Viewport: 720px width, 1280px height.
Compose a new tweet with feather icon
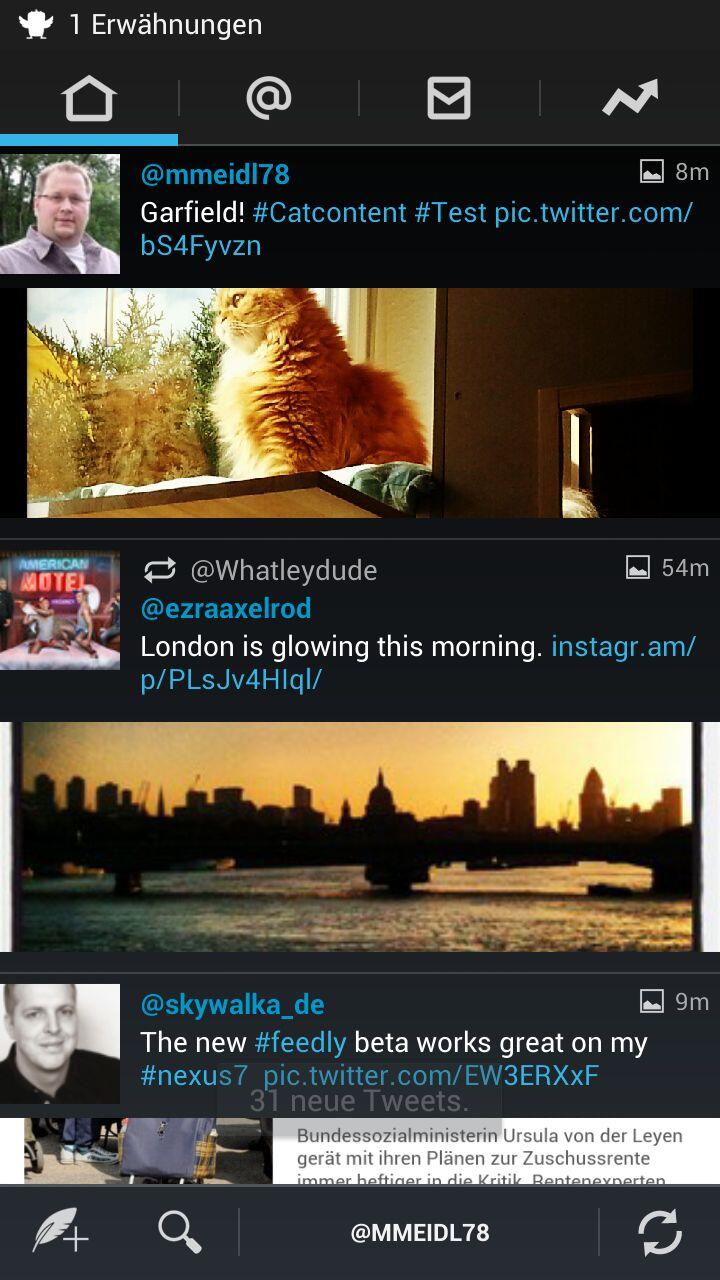point(60,1232)
